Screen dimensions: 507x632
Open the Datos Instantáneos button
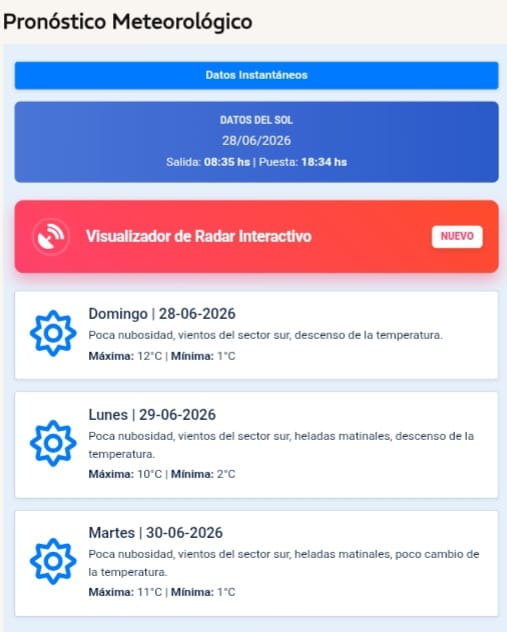coord(256,75)
